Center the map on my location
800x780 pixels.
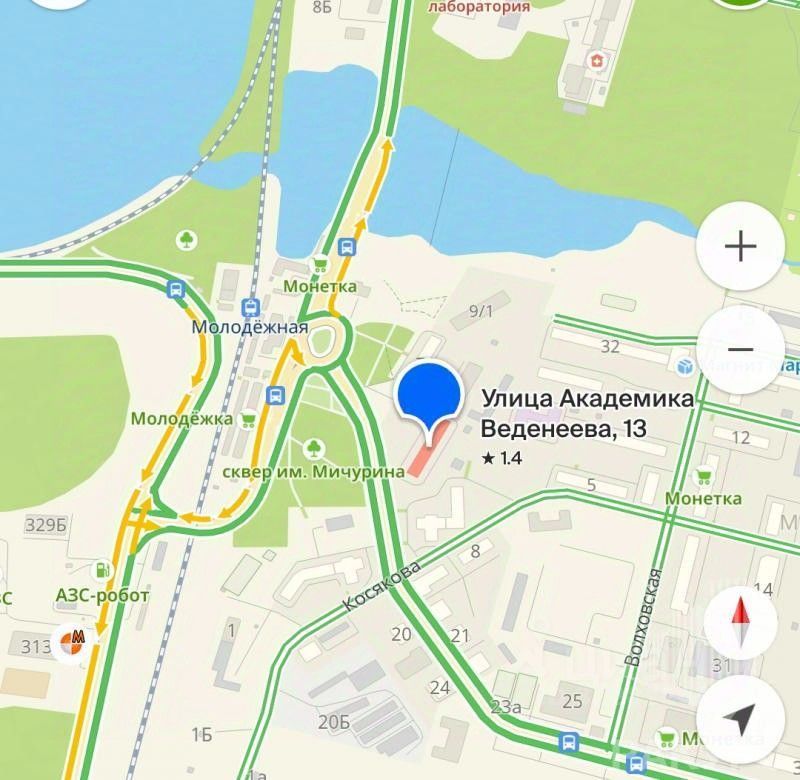coord(740,717)
